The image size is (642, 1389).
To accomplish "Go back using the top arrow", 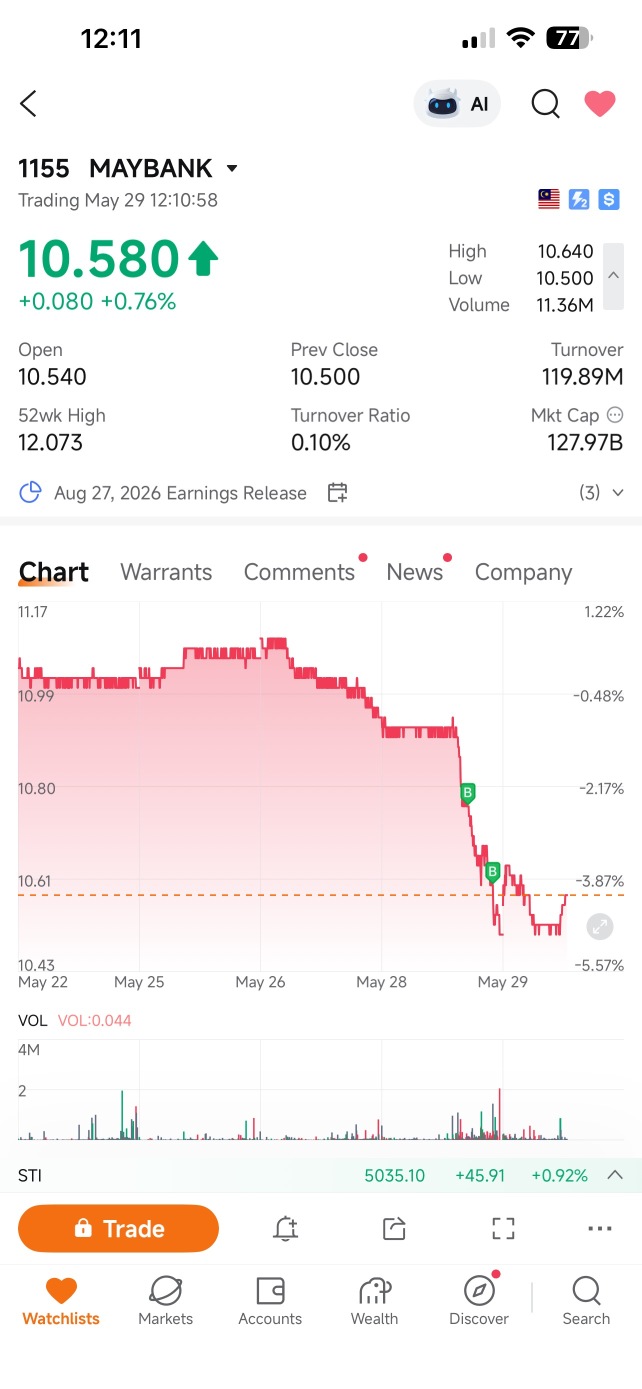I will coord(28,103).
